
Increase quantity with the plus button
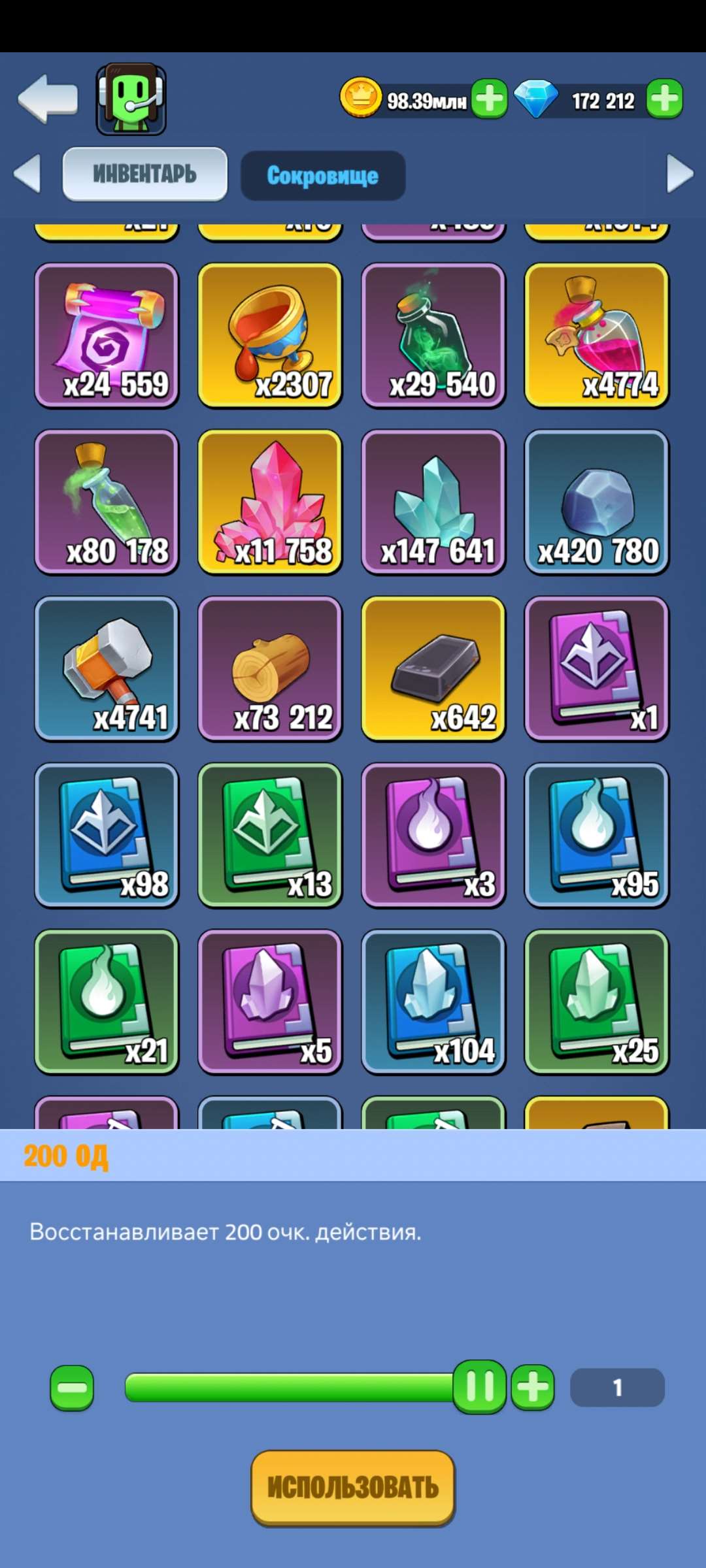click(x=533, y=1388)
